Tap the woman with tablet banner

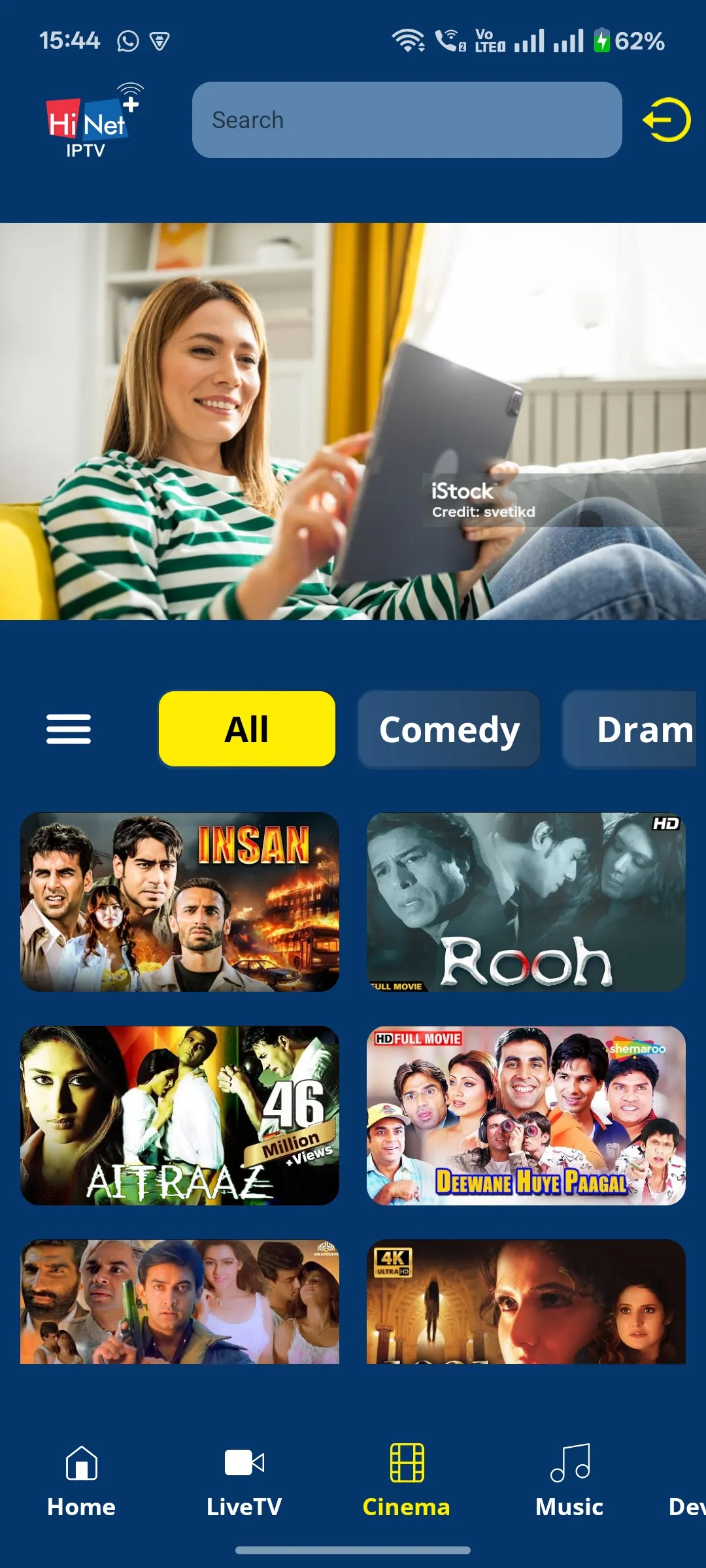[x=353, y=421]
